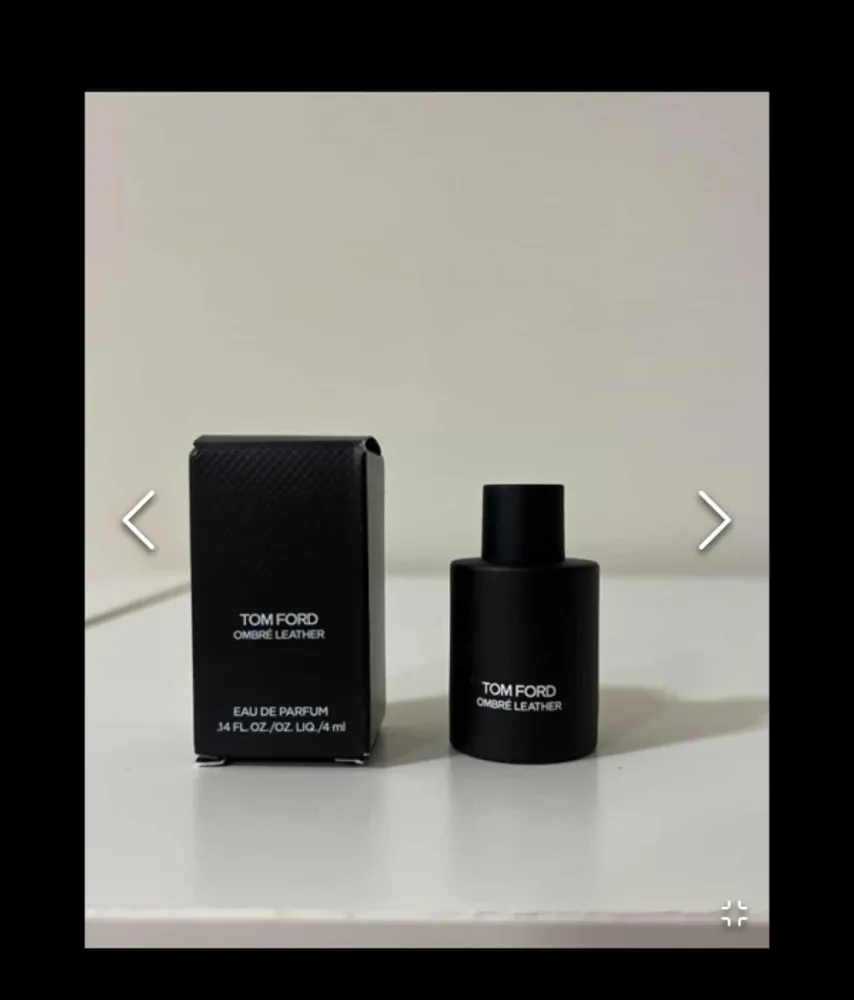Go to the previous product photo

point(139,520)
